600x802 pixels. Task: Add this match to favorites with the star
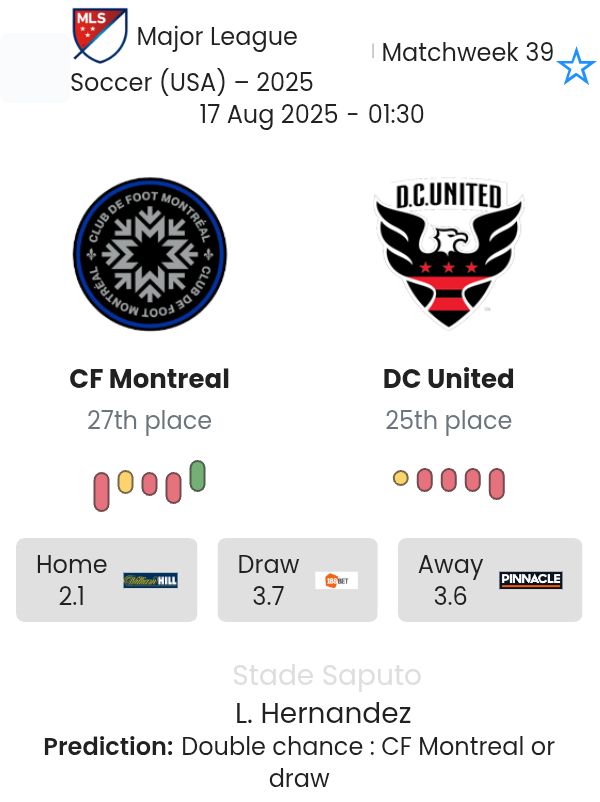click(576, 67)
